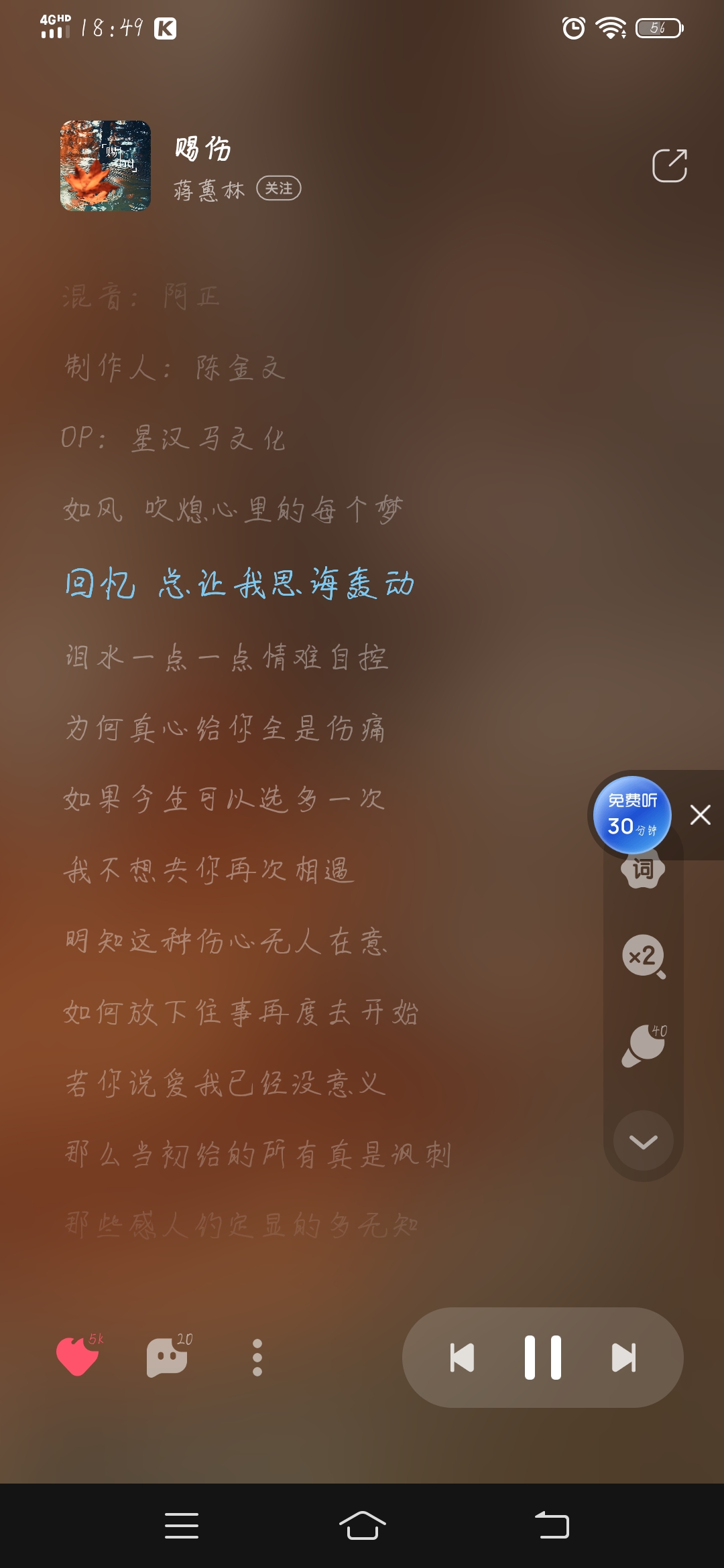Collapse the side tool panel
The image size is (724, 1568).
click(x=643, y=1141)
